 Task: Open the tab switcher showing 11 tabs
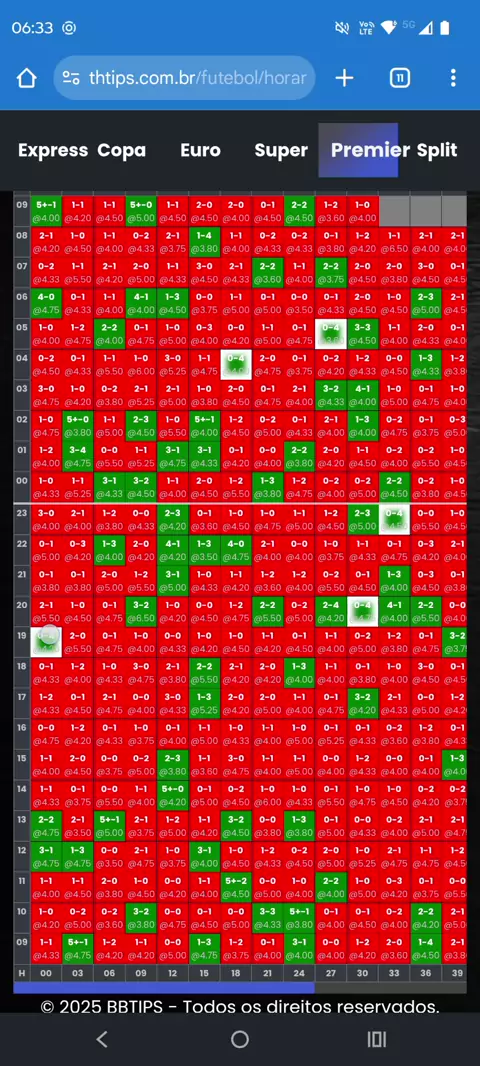point(400,78)
